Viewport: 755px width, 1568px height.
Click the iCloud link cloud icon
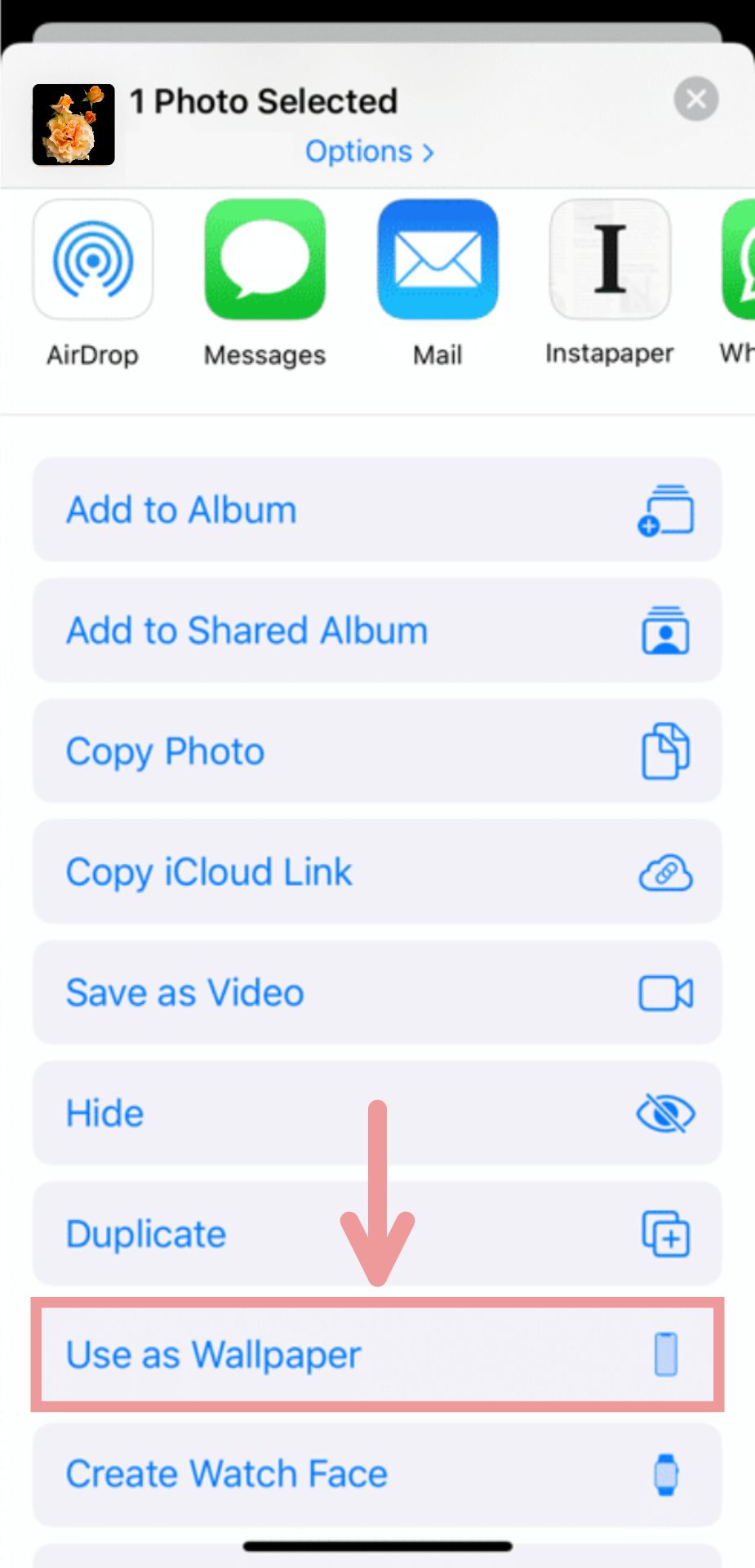pos(665,871)
